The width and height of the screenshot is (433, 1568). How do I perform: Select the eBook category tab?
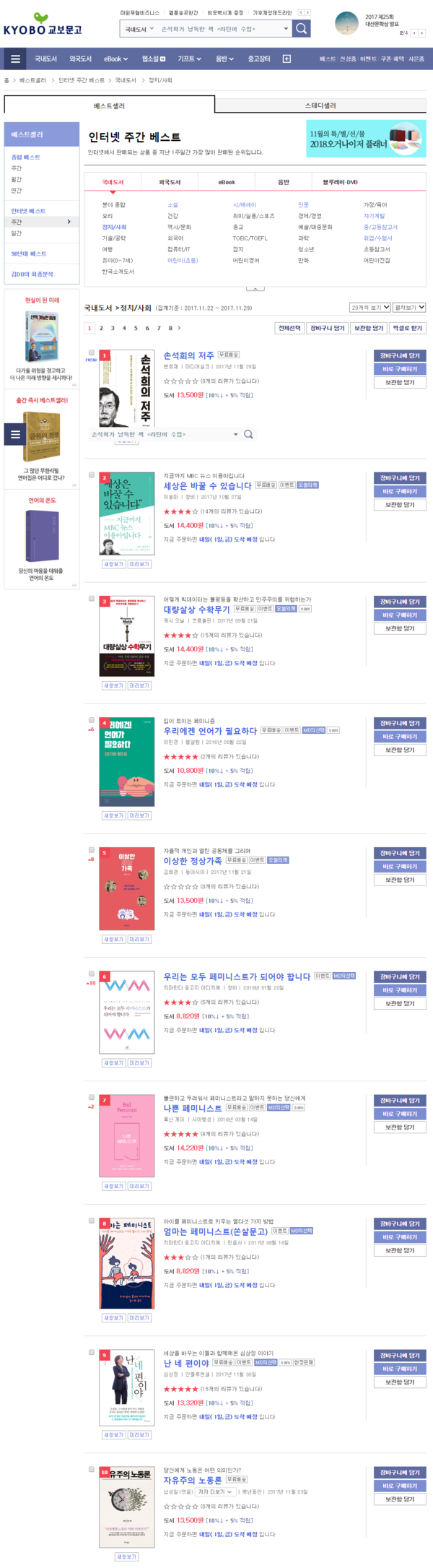(x=227, y=182)
